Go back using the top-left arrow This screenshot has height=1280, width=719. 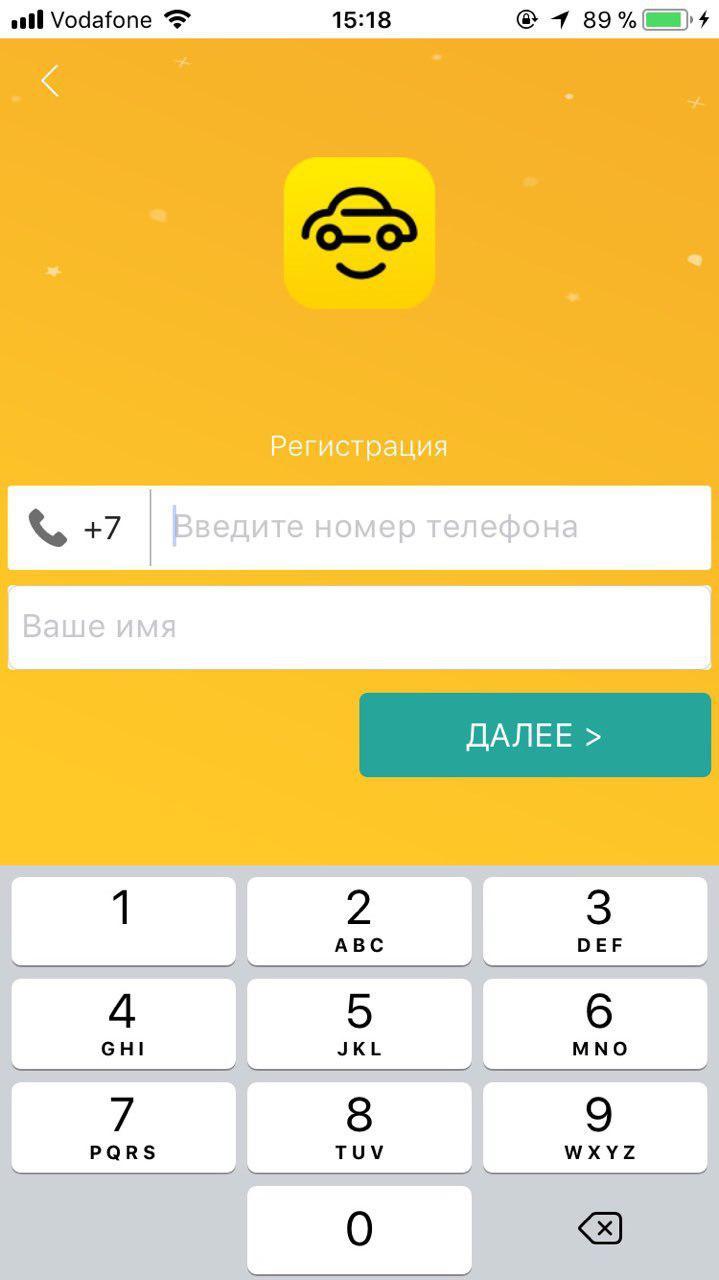click(50, 81)
